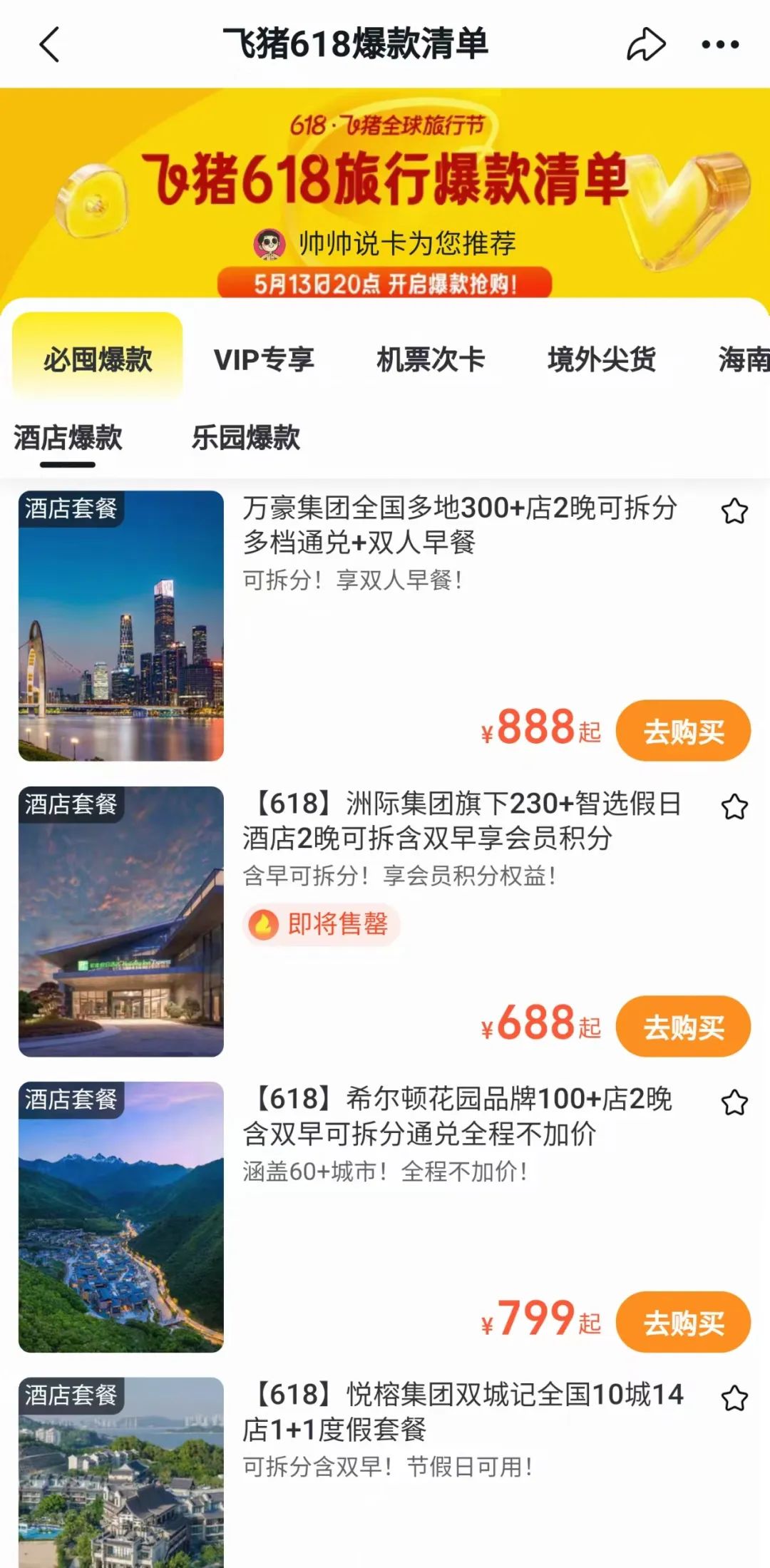Favorite the 万豪集团 package with the star

[734, 511]
